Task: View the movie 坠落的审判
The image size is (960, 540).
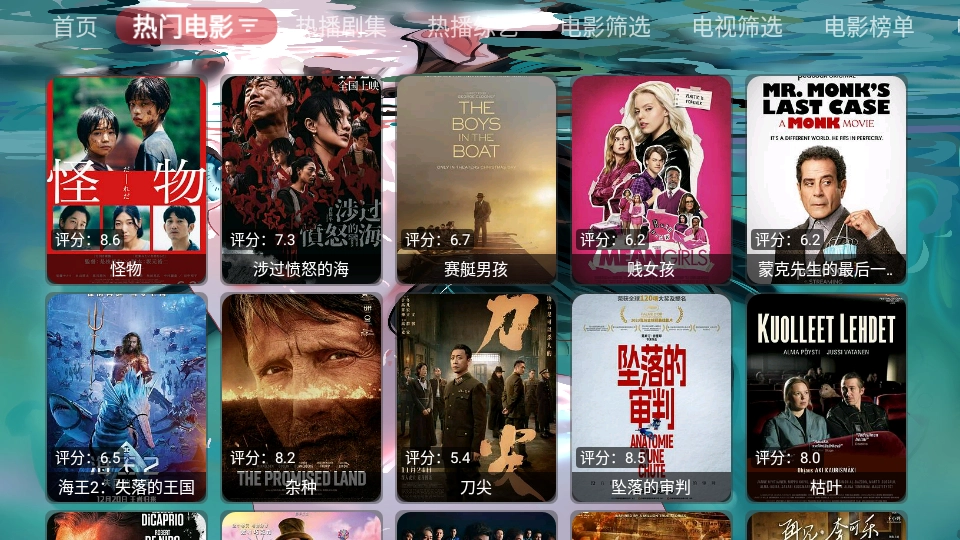Action: click(x=651, y=397)
